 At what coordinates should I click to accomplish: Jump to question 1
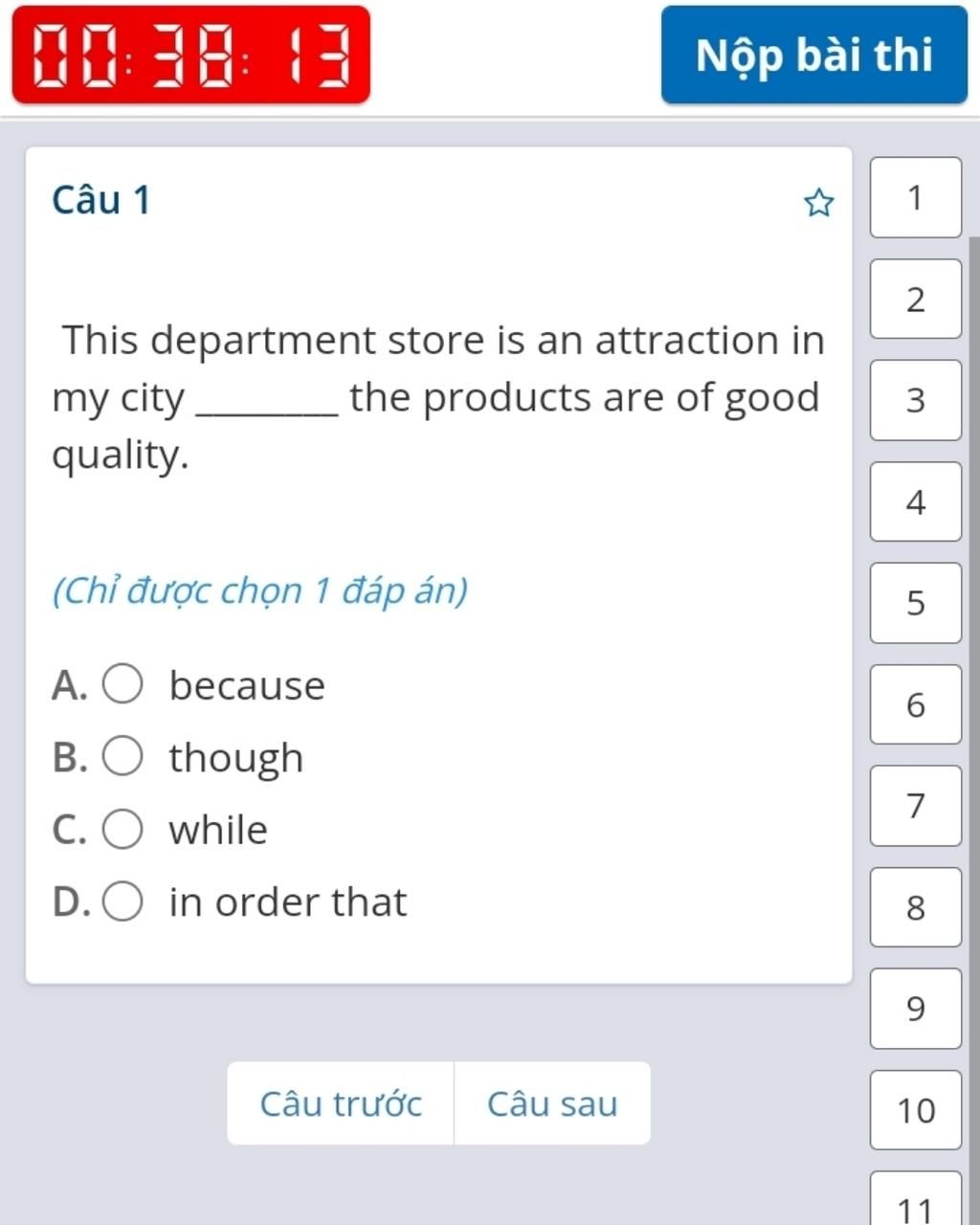tap(915, 198)
